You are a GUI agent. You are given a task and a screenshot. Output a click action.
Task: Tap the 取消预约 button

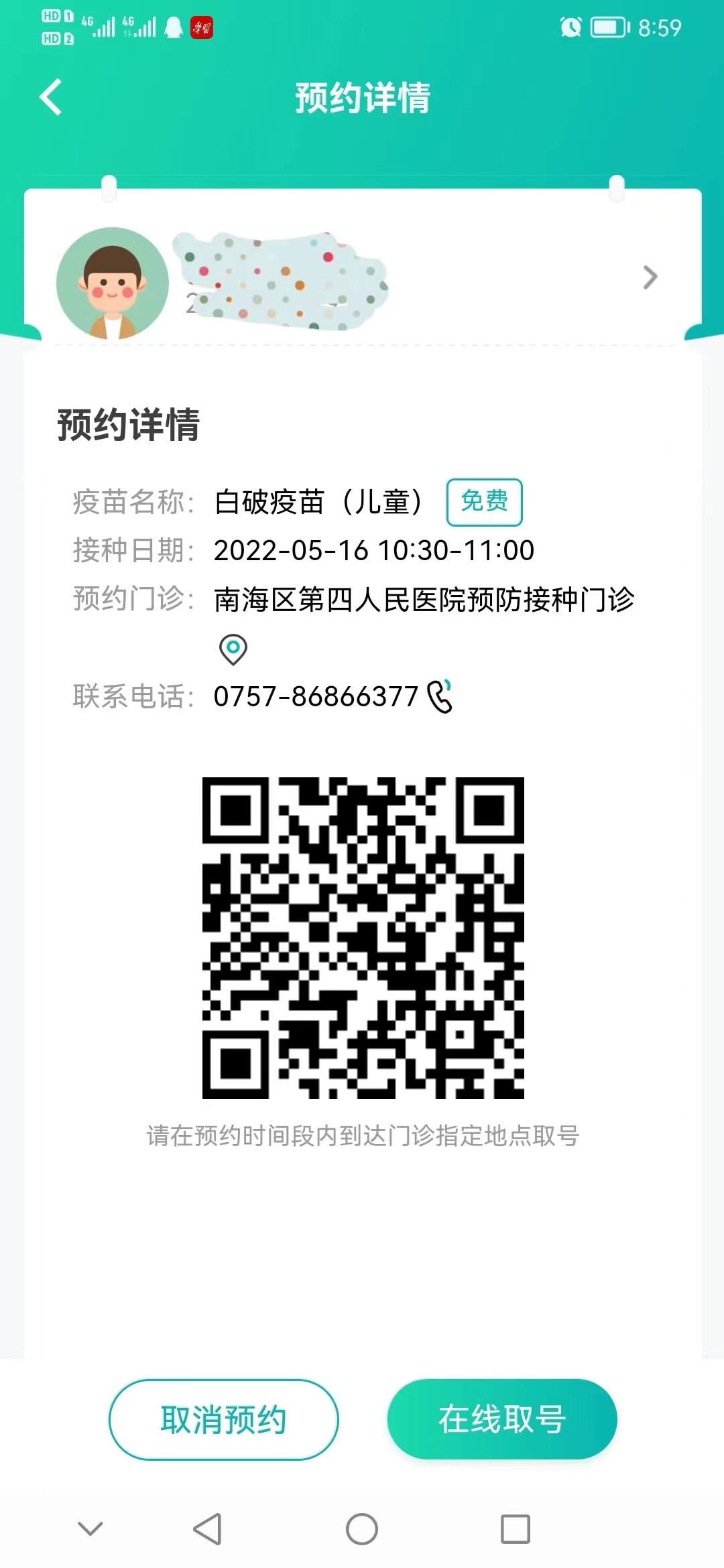pyautogui.click(x=223, y=1419)
